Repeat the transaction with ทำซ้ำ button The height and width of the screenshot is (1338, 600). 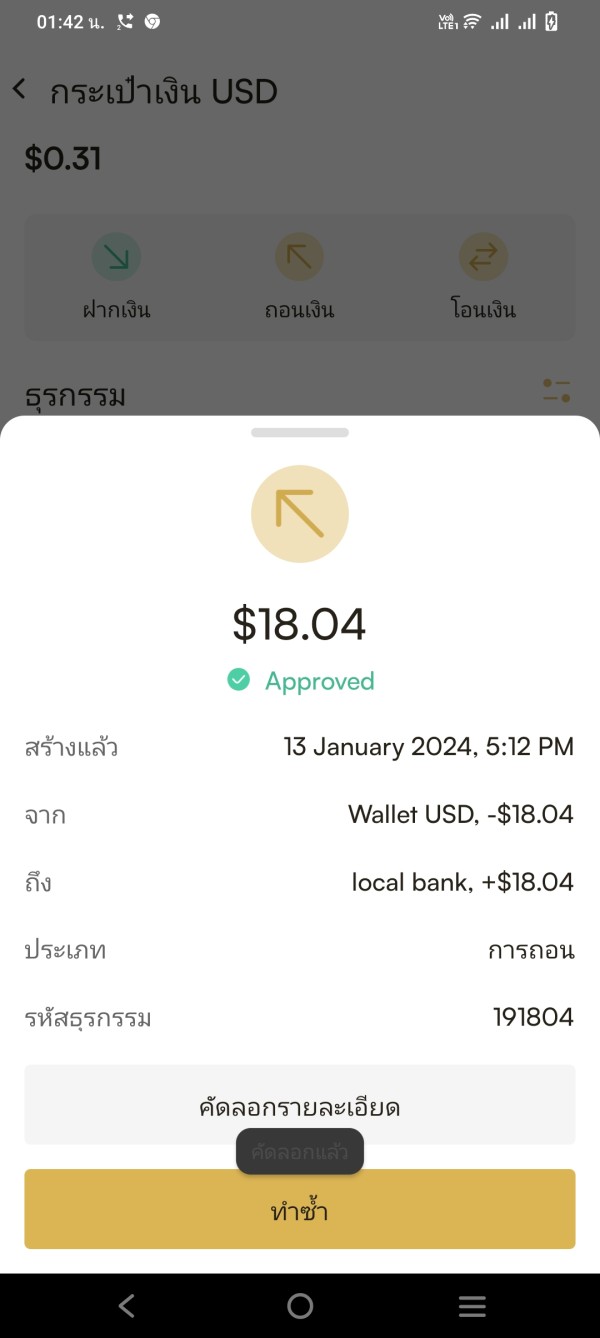(x=300, y=1210)
